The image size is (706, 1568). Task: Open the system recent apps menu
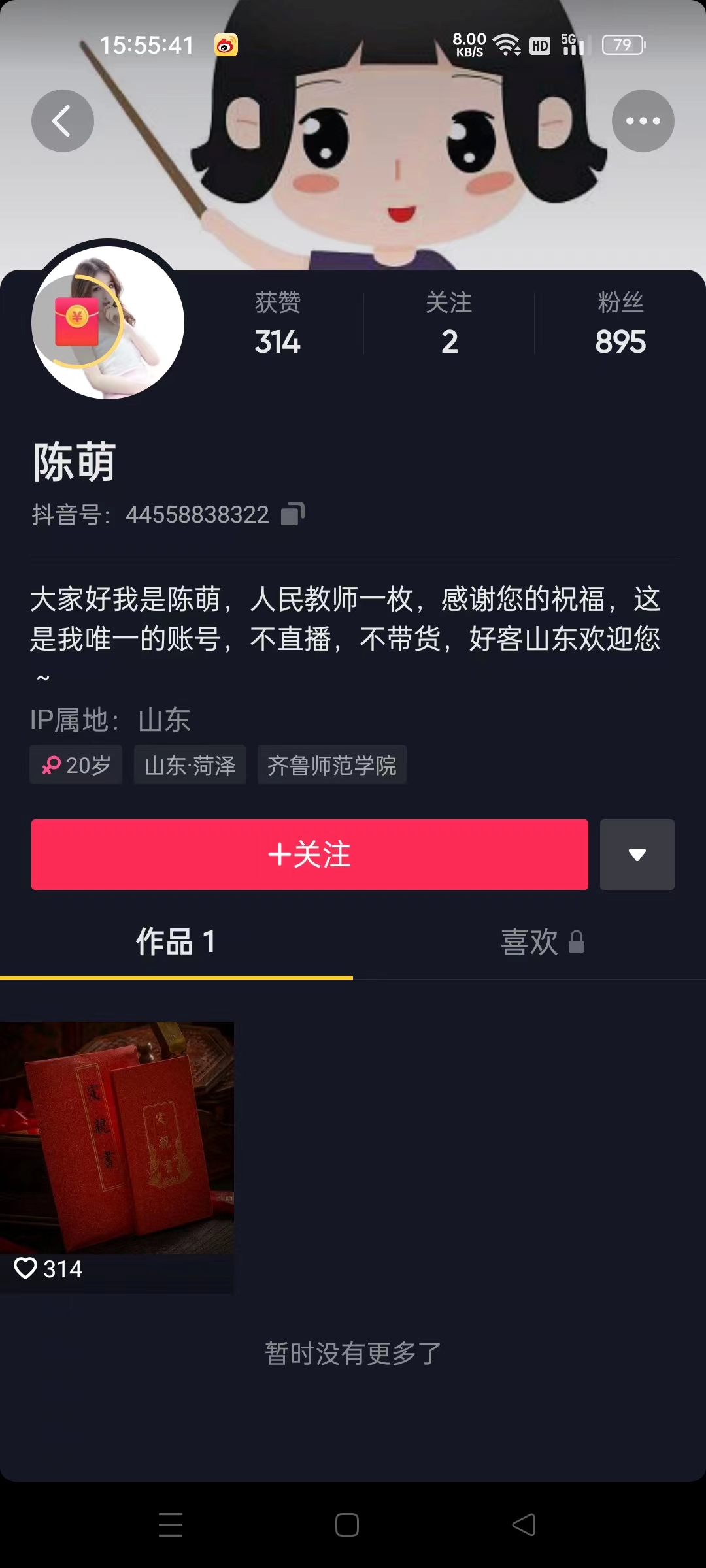click(x=171, y=1525)
